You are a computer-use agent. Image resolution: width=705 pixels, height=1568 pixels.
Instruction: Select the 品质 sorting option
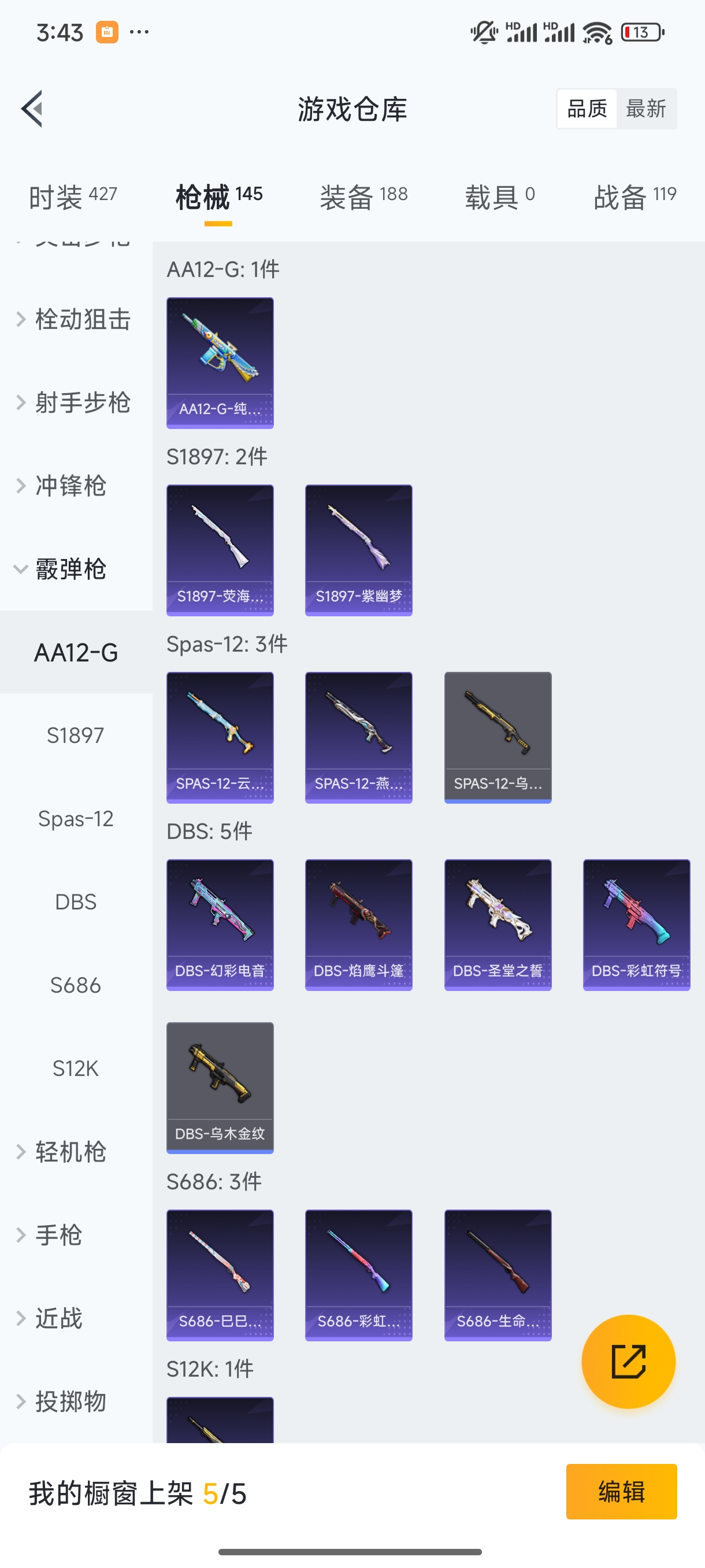[x=586, y=108]
